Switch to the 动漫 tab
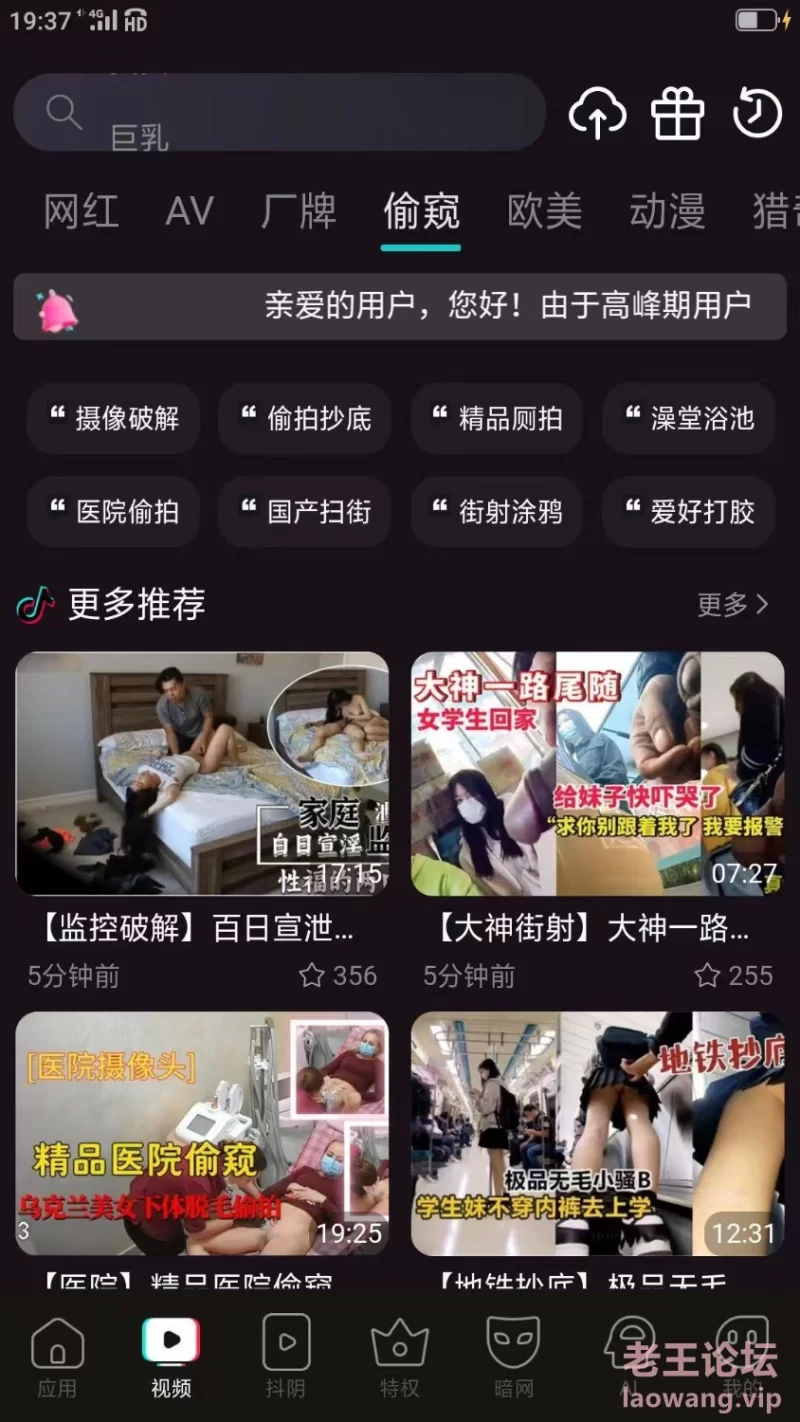The width and height of the screenshot is (800, 1422). point(667,212)
